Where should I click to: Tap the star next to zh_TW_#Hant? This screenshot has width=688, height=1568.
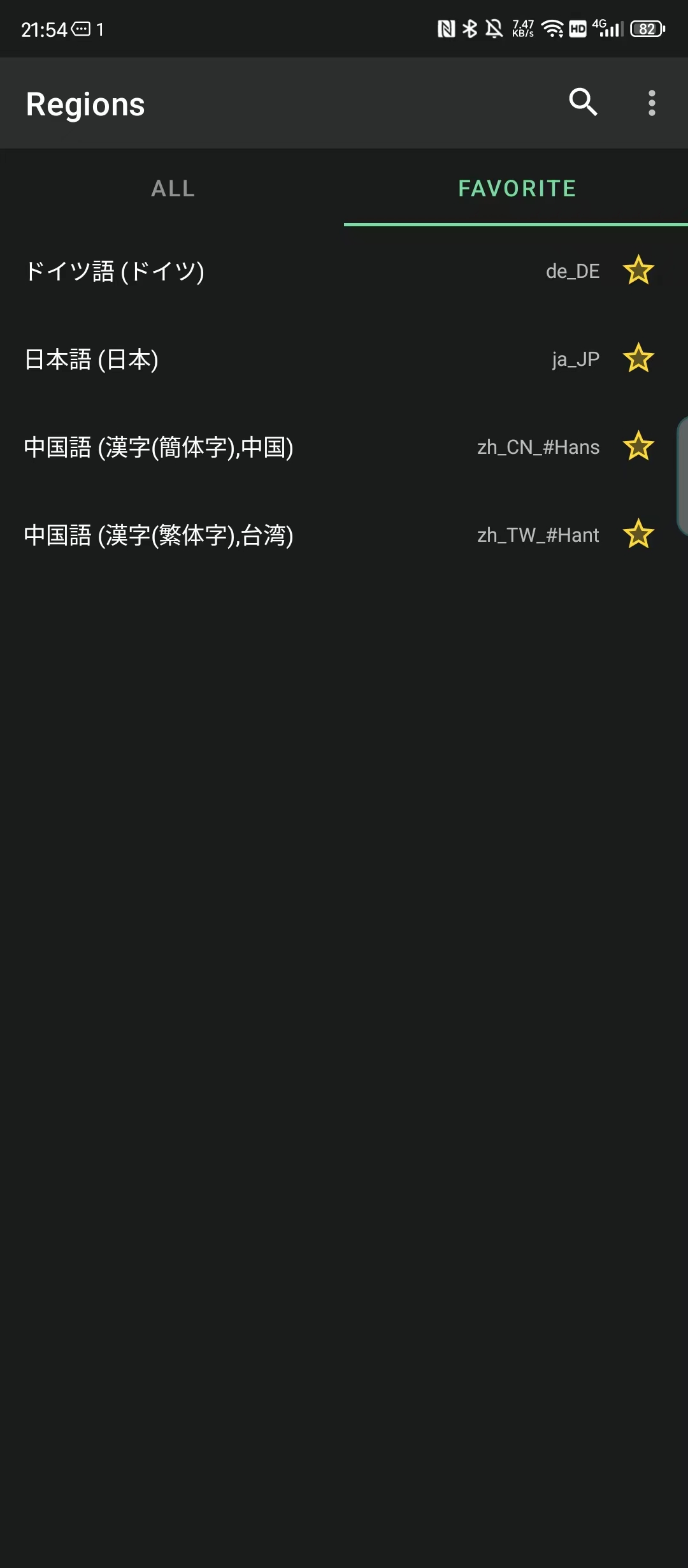coord(638,534)
